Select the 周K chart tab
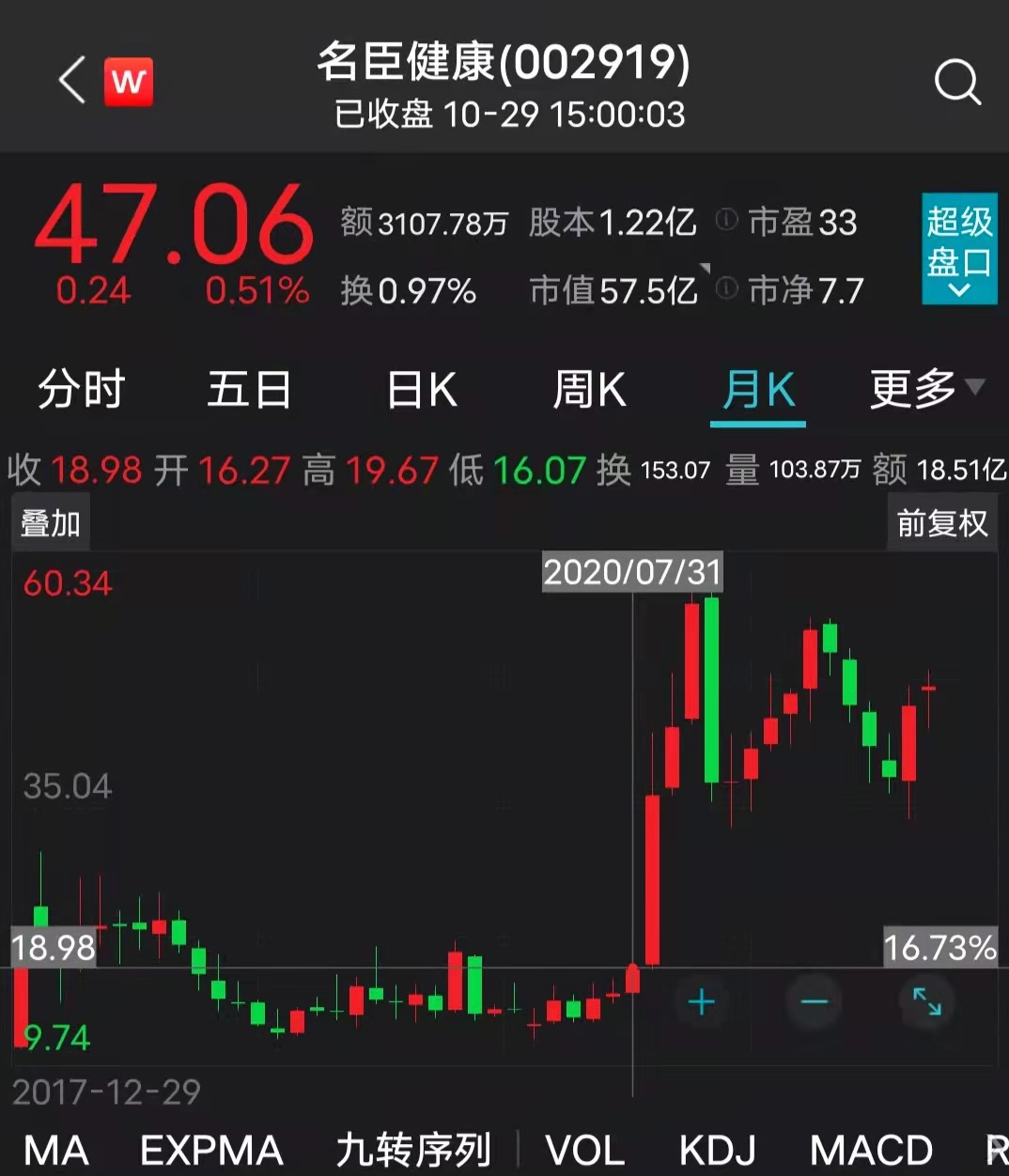The width and height of the screenshot is (1009, 1176). (589, 389)
